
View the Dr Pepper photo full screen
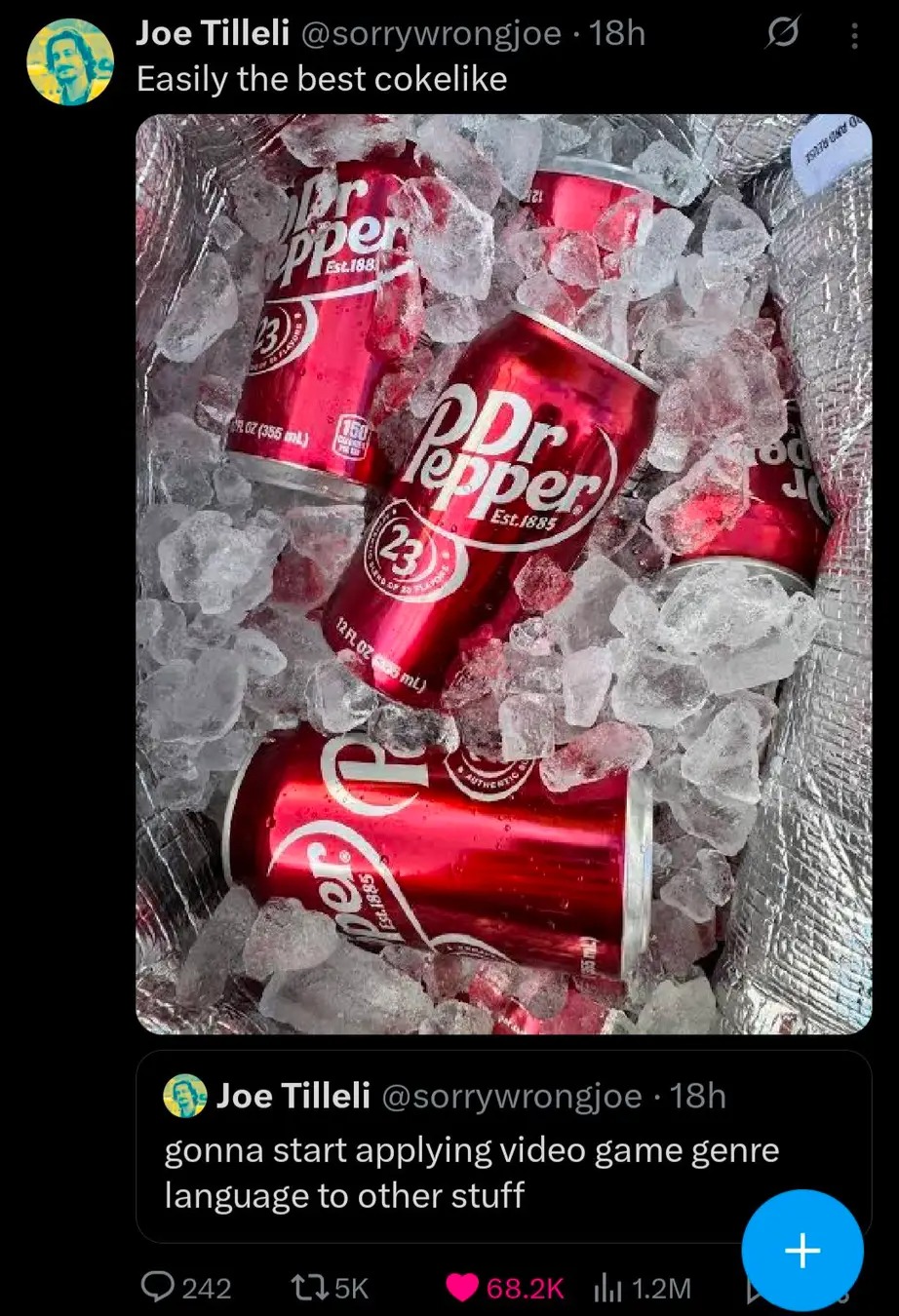point(503,573)
